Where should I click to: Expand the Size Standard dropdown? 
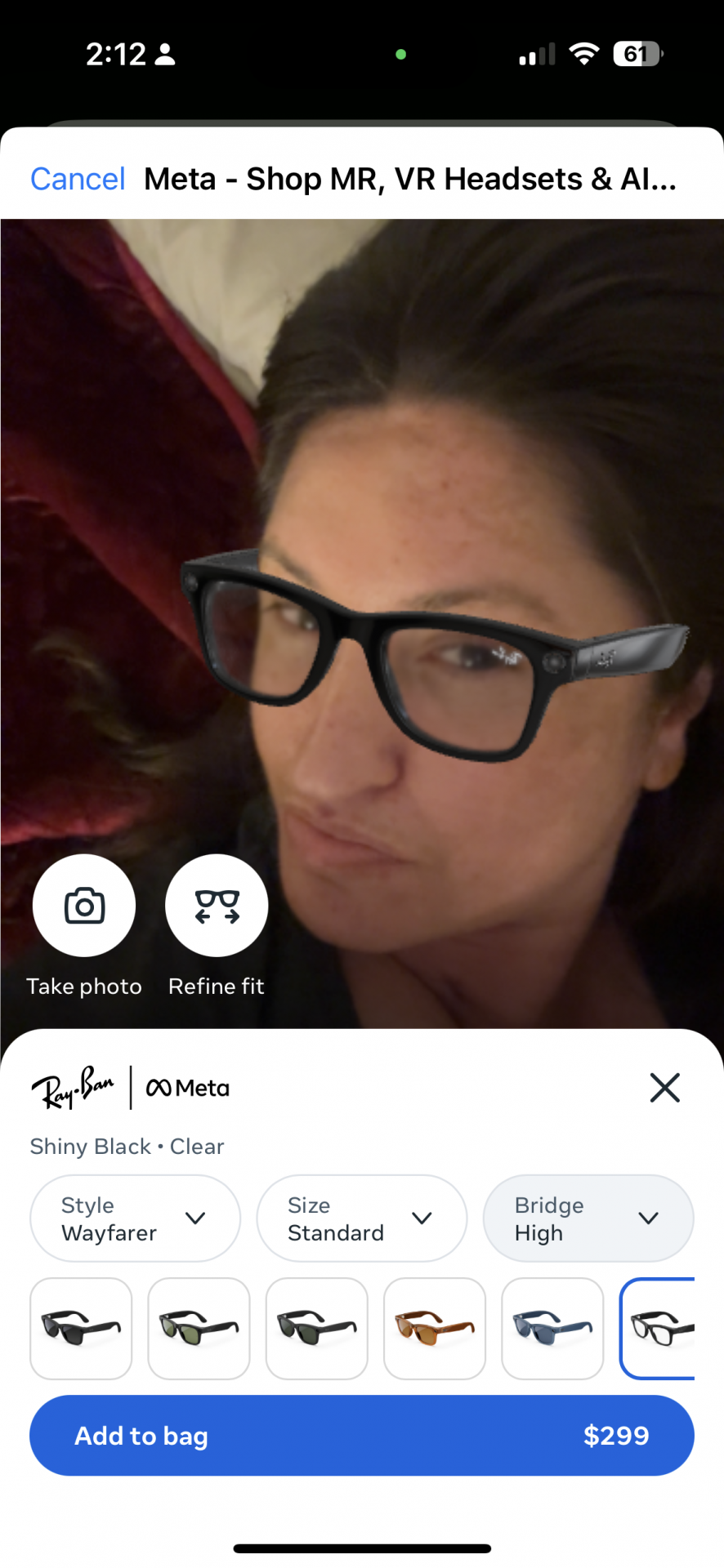361,1218
